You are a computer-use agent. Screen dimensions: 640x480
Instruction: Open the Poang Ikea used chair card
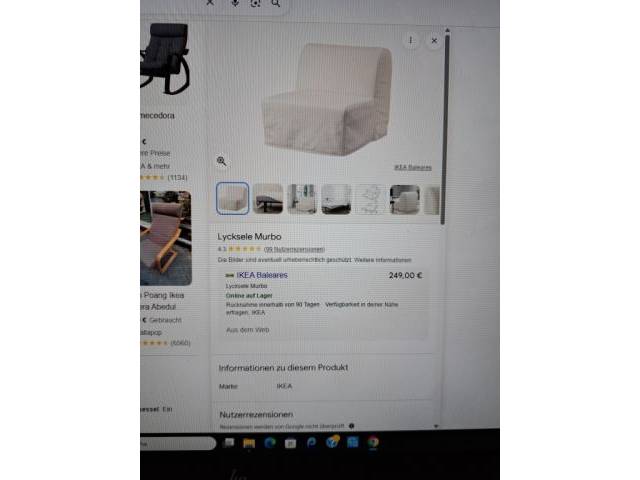[x=165, y=239]
